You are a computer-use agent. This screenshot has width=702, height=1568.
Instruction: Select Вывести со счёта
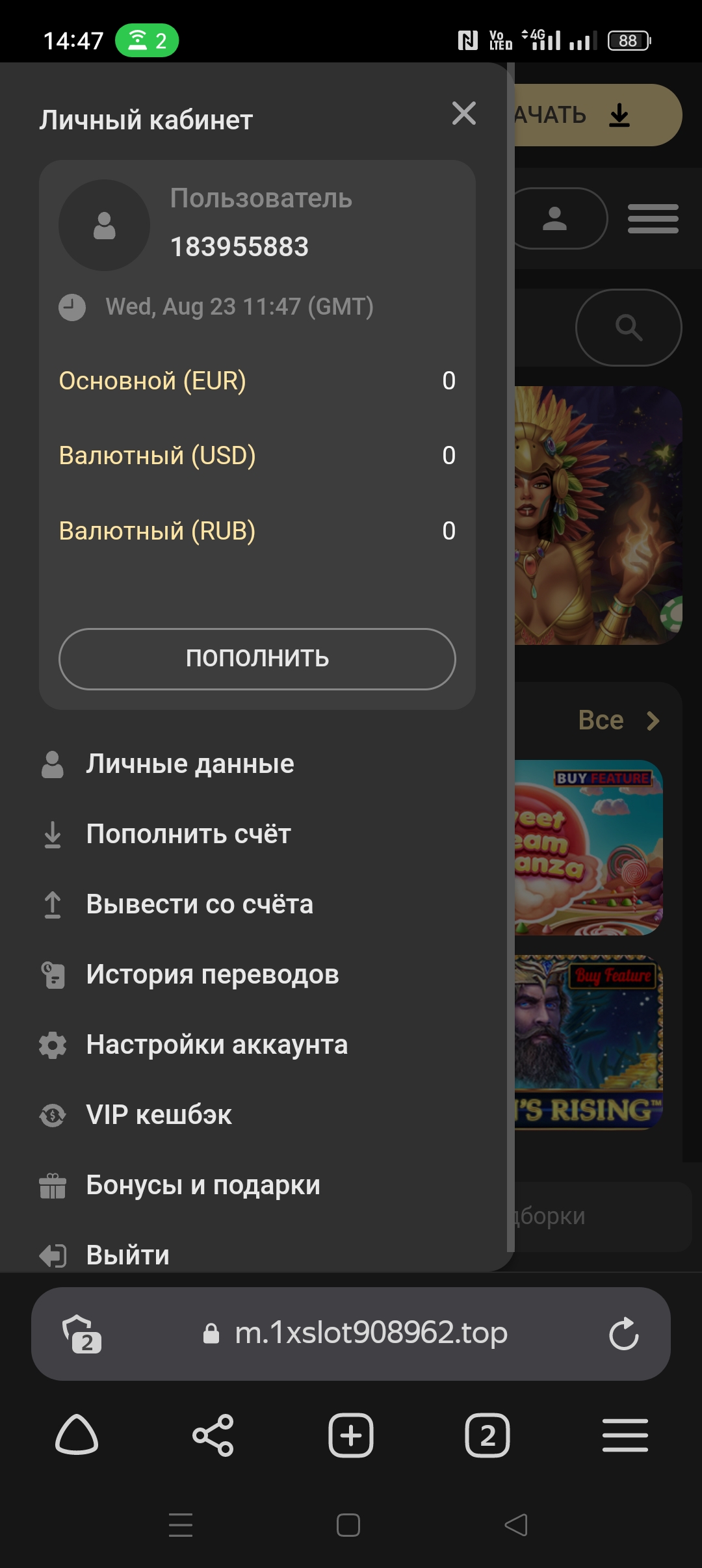200,904
